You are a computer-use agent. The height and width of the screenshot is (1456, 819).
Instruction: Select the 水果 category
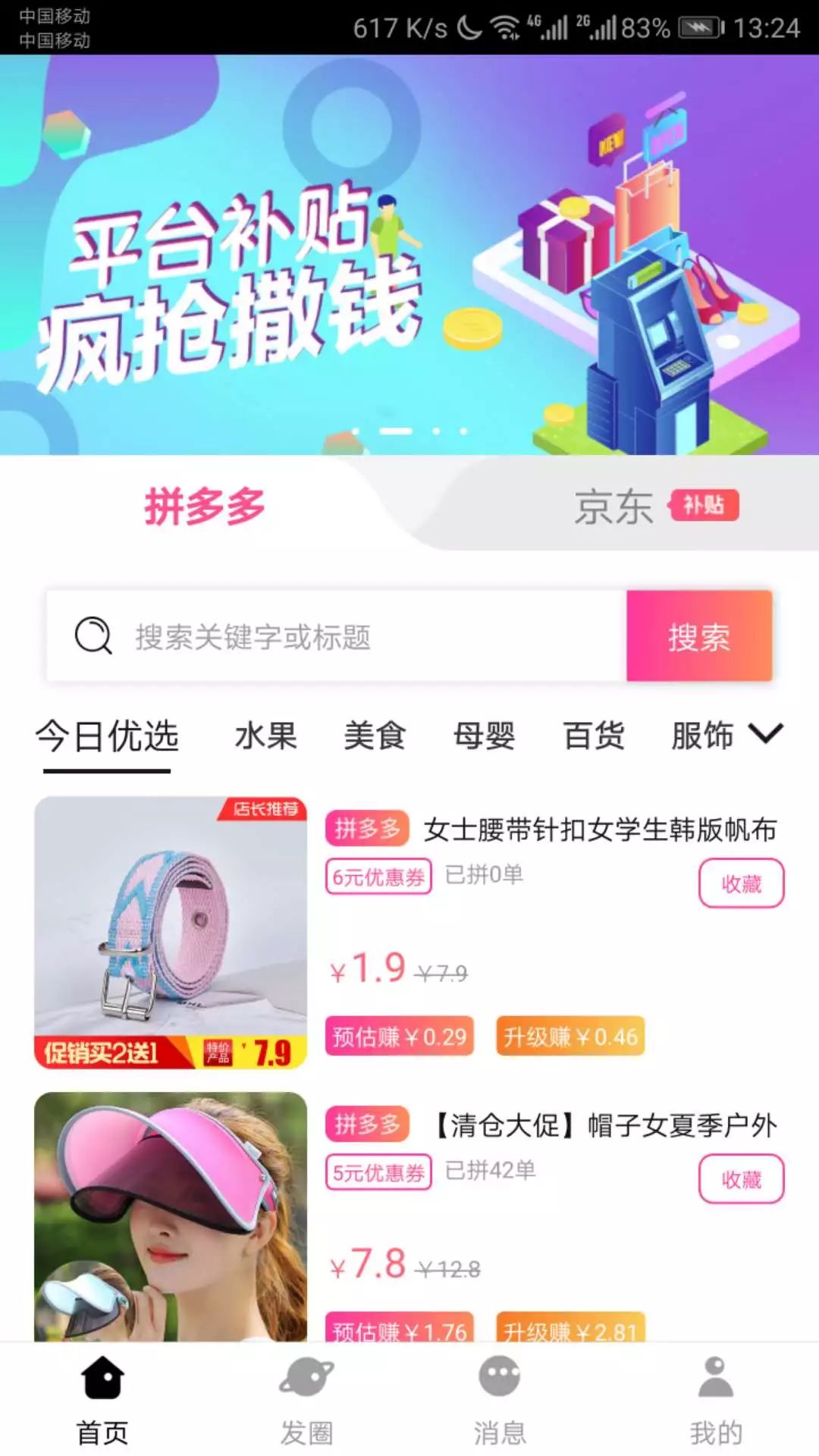(x=265, y=736)
